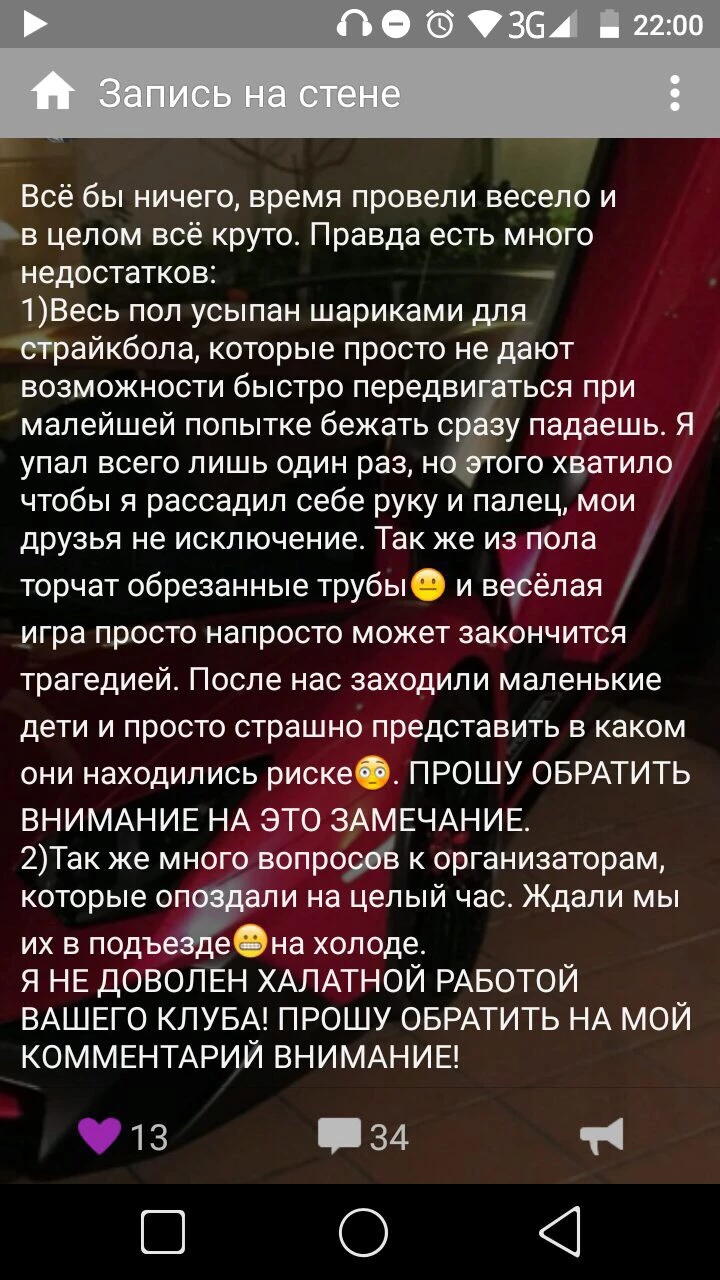Screen dimensions: 720x1280
Task: Tap the home icon in the app bar
Action: [x=53, y=93]
